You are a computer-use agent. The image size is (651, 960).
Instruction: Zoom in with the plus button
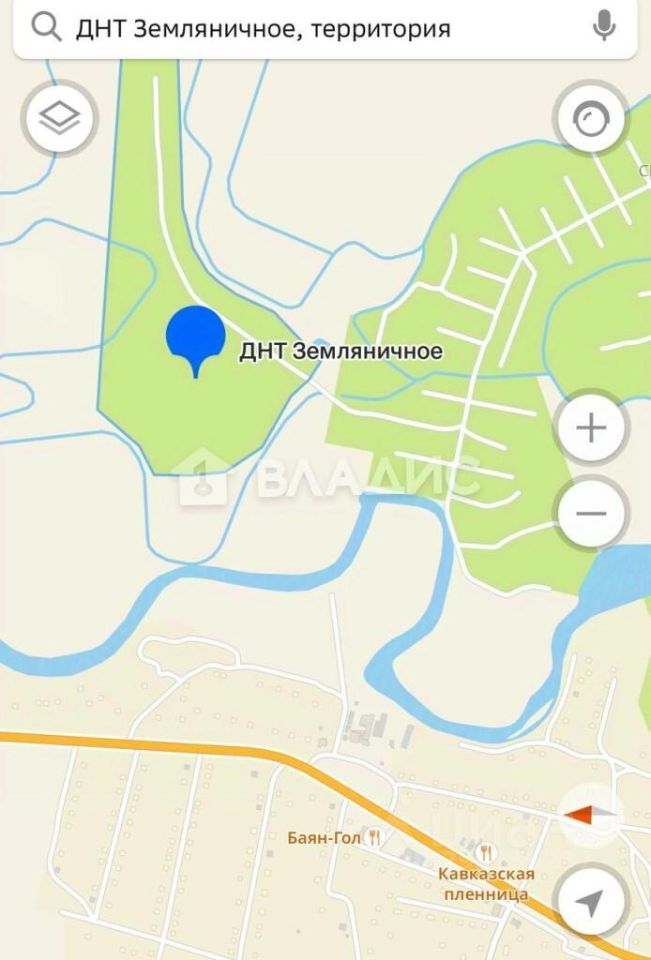coord(591,429)
